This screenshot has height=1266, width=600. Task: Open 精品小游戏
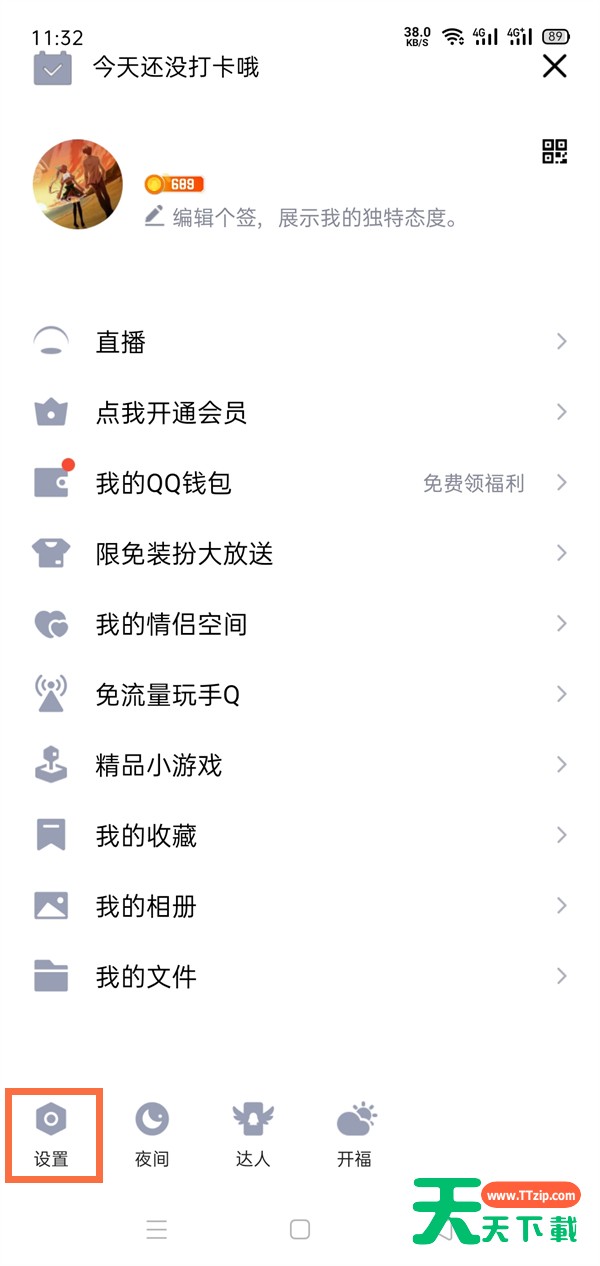point(300,765)
